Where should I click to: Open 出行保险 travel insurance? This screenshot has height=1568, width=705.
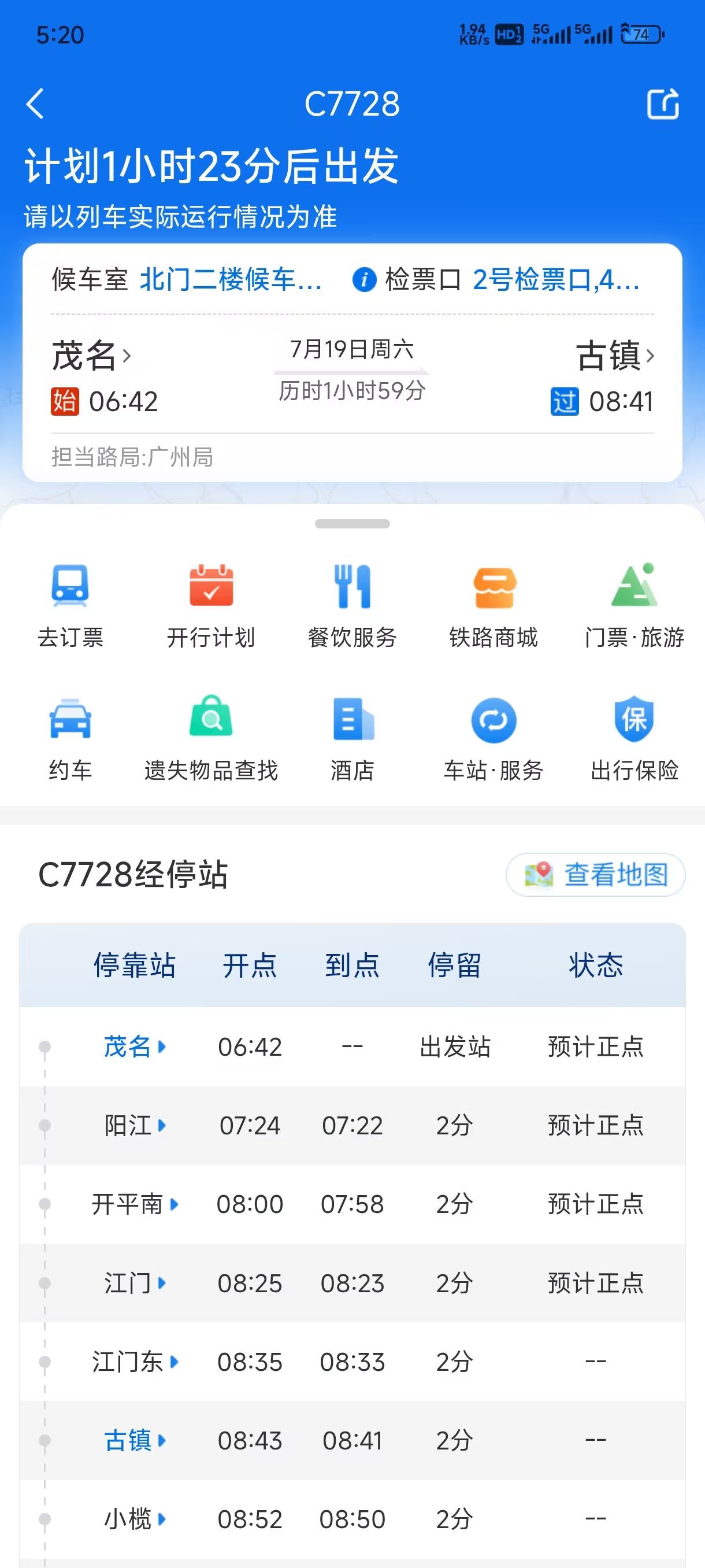coord(634,738)
